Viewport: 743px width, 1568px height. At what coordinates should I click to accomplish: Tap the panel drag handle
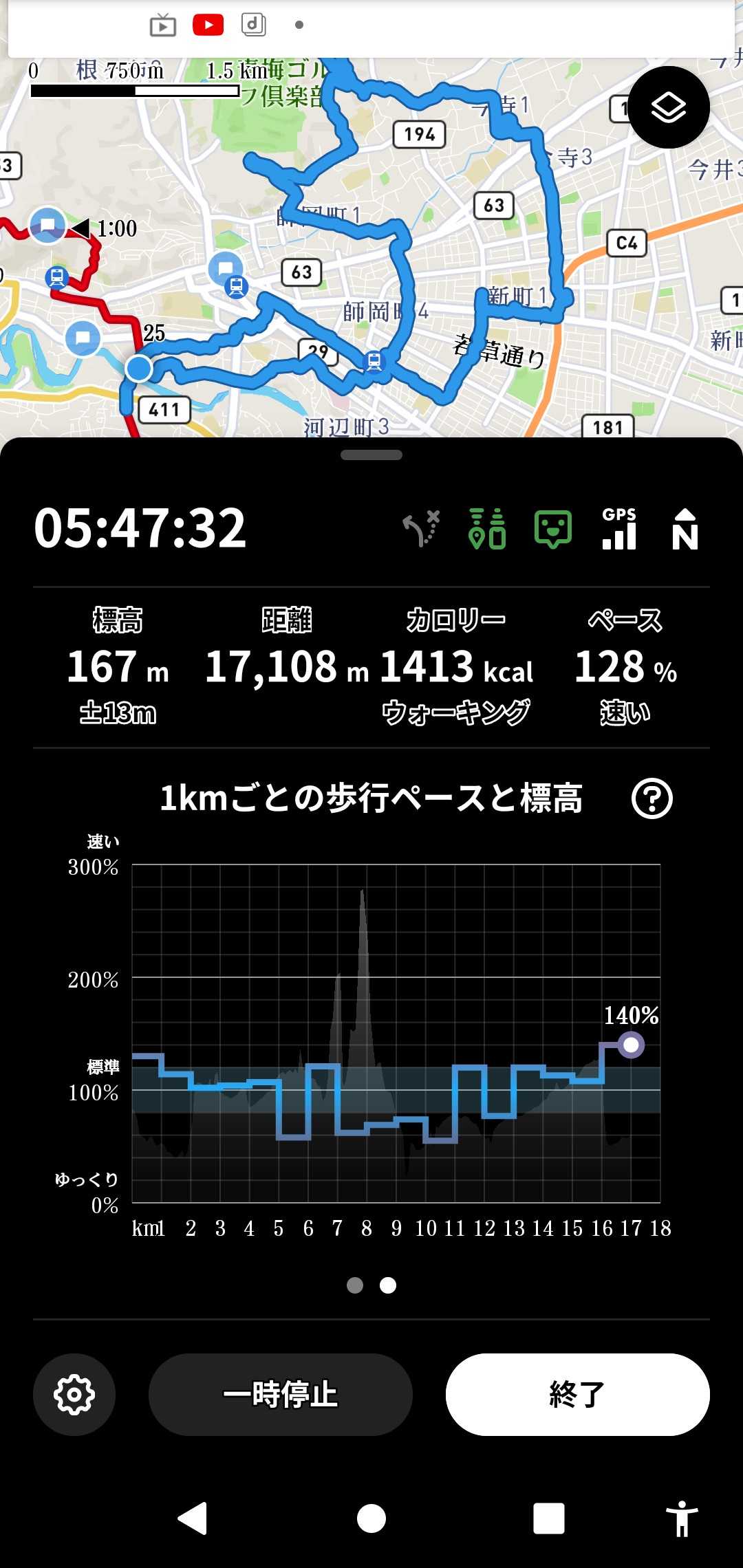tap(371, 455)
